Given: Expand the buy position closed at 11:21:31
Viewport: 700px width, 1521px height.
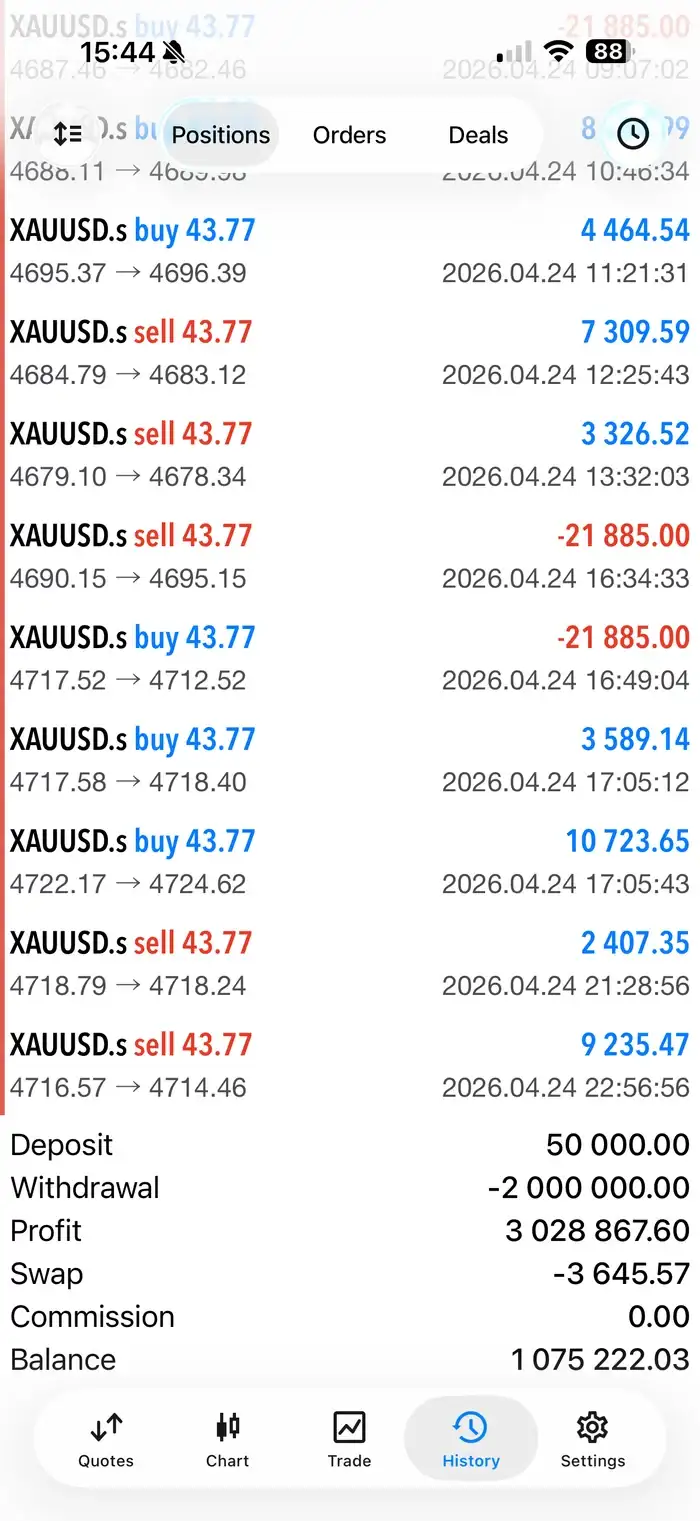Looking at the screenshot, I should coord(350,251).
